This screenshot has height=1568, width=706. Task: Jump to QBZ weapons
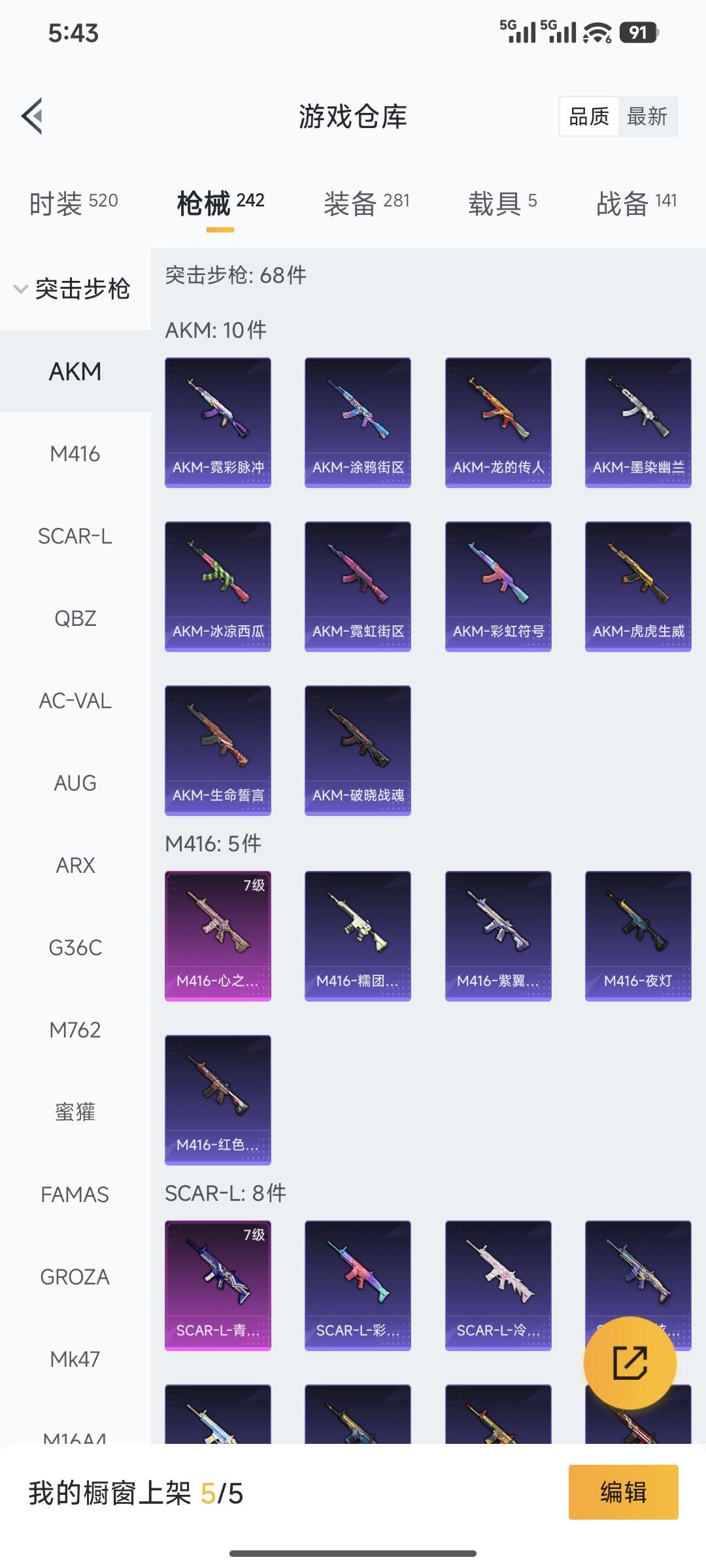[x=75, y=618]
